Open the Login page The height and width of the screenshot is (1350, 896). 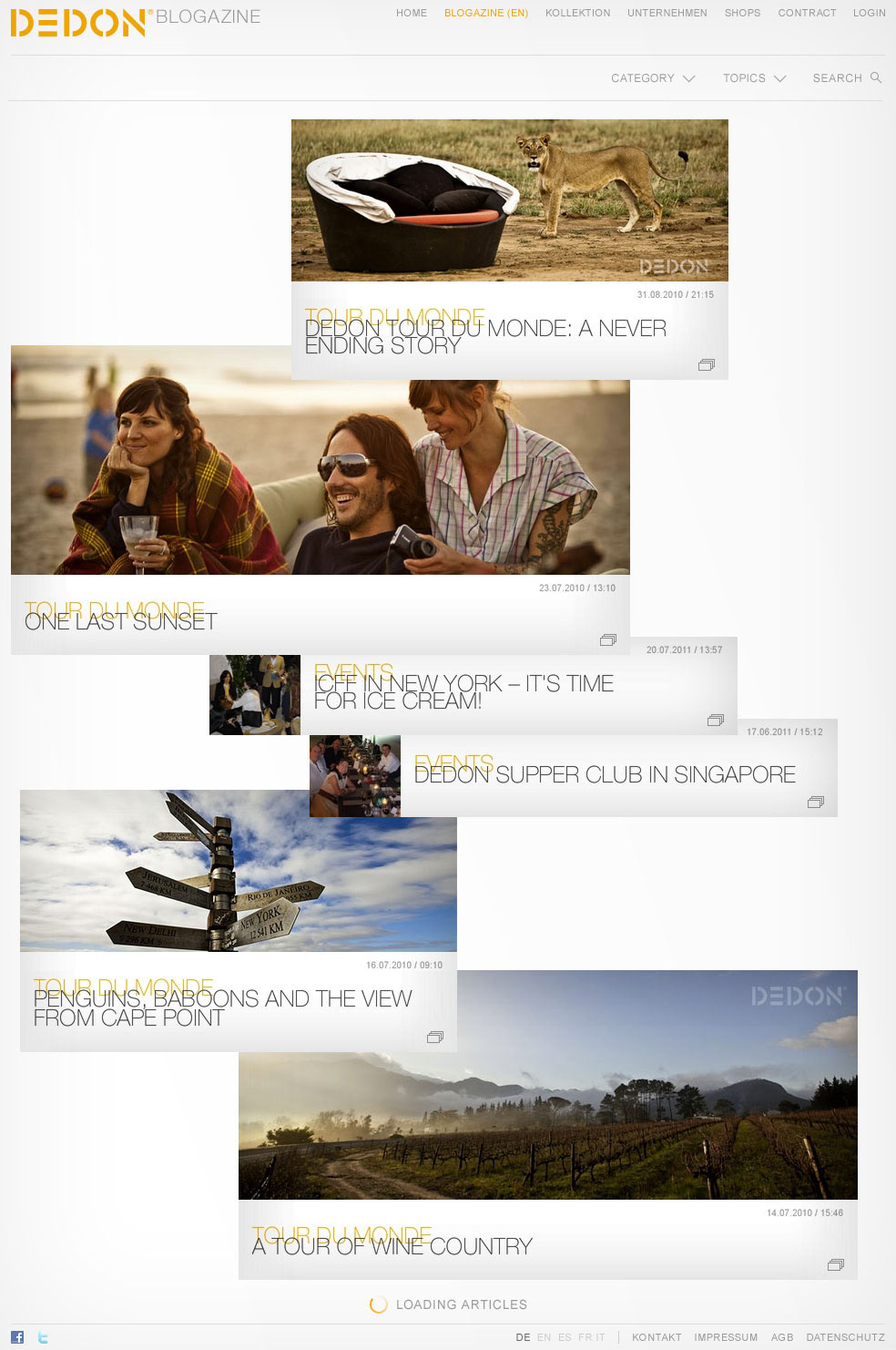tap(869, 13)
